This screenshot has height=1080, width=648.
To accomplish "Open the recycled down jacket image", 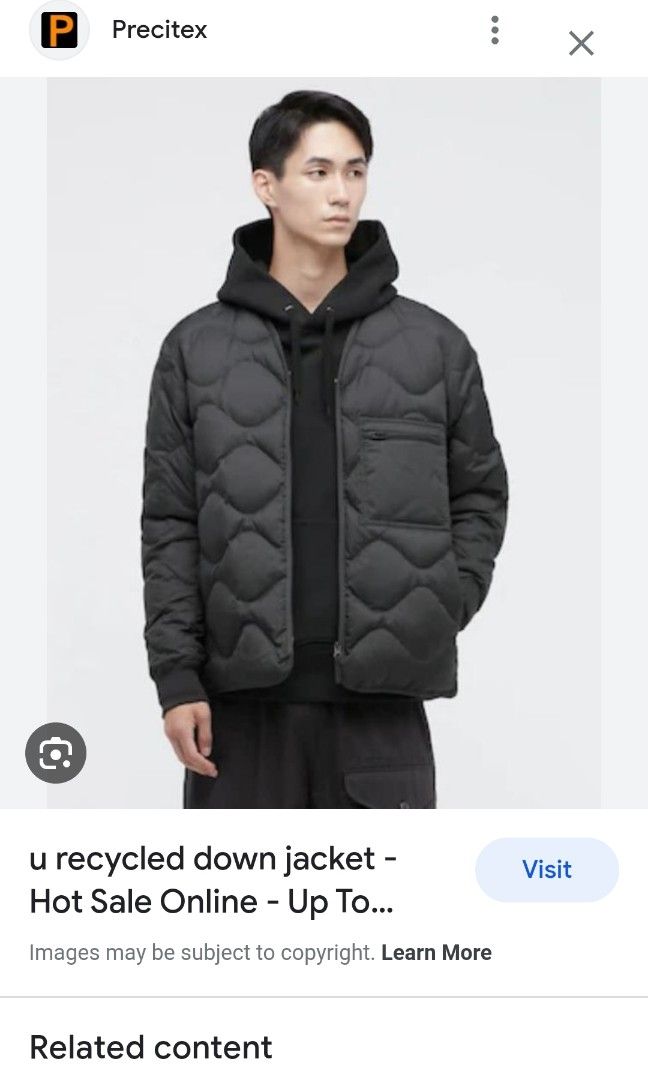I will coord(324,440).
